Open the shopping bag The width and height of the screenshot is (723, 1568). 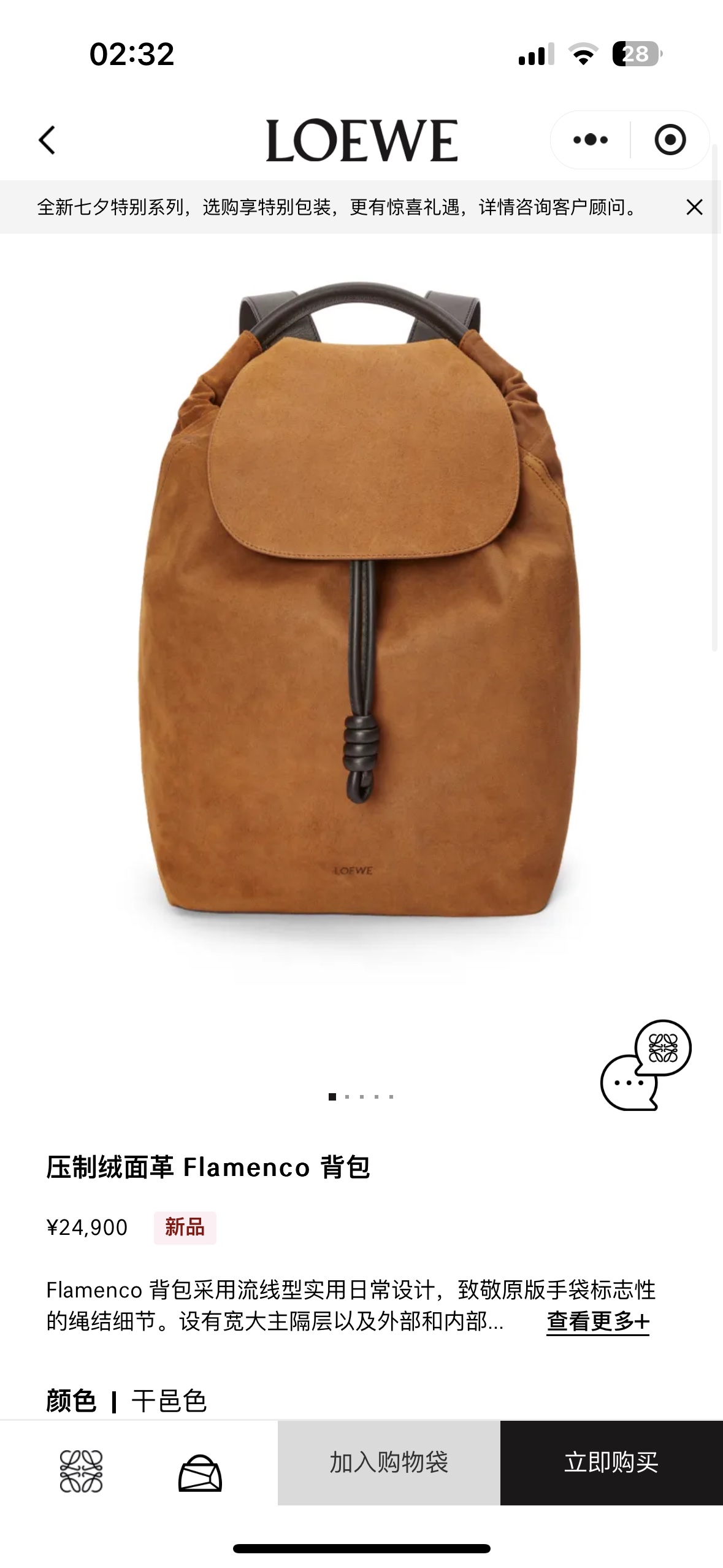point(200,1472)
